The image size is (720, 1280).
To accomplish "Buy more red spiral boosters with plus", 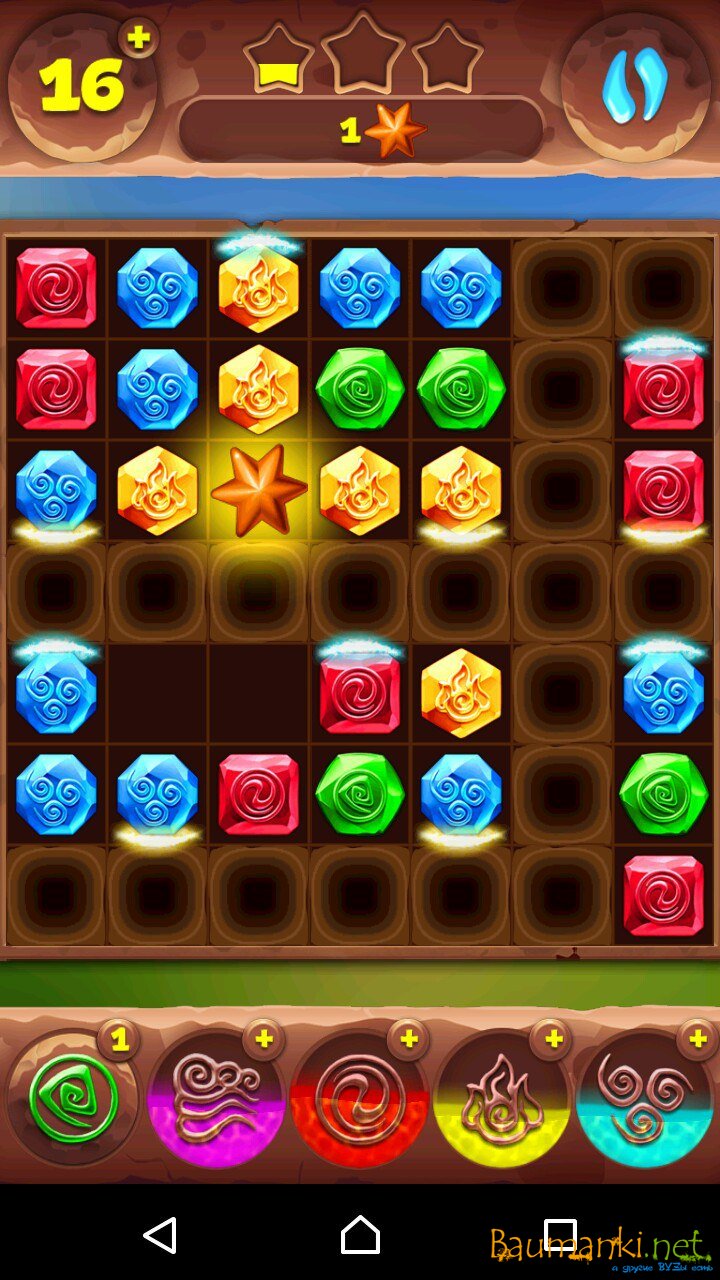I will coord(407,1040).
